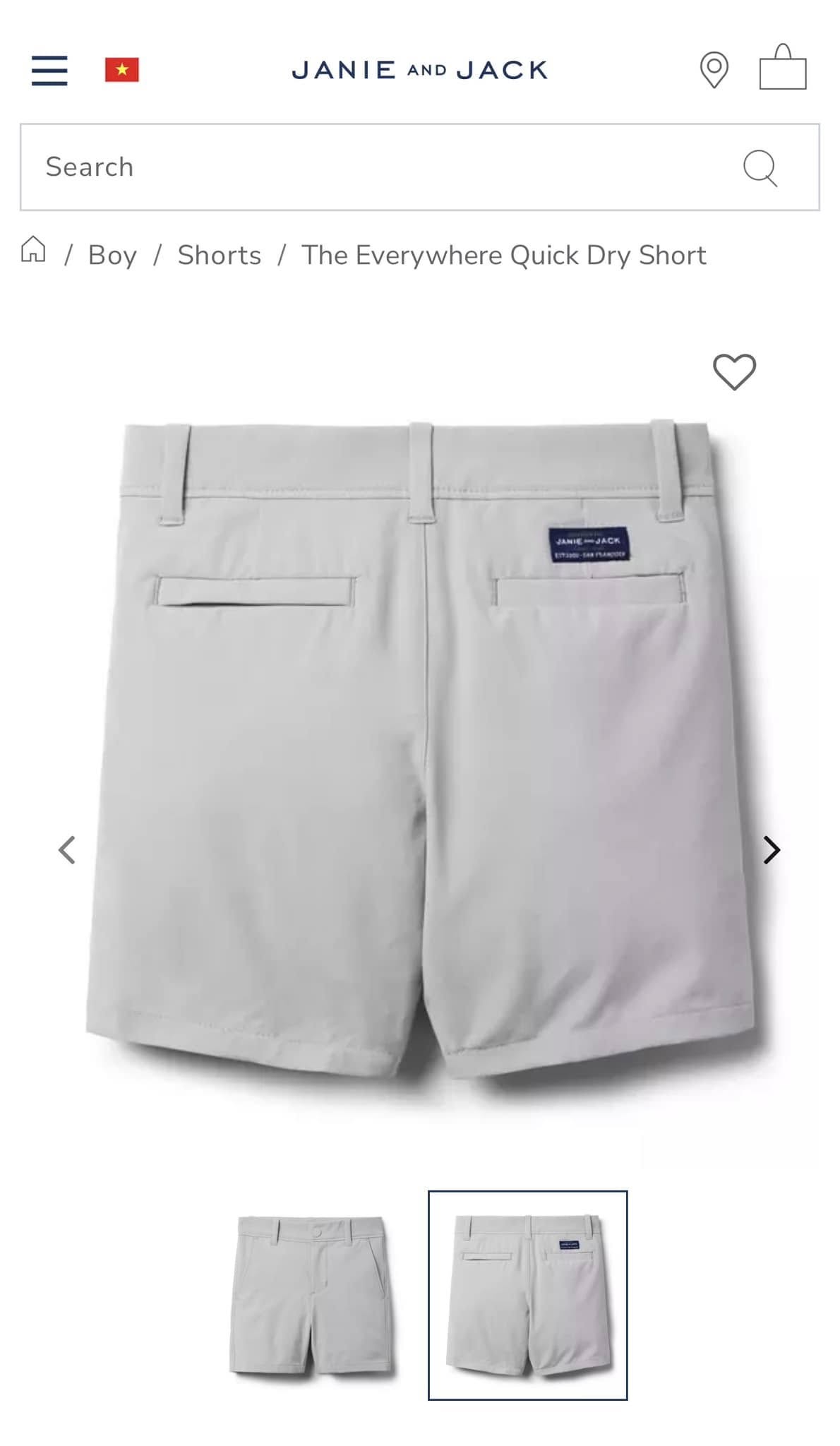Show next product image
The height and width of the screenshot is (1446, 840).
(772, 850)
